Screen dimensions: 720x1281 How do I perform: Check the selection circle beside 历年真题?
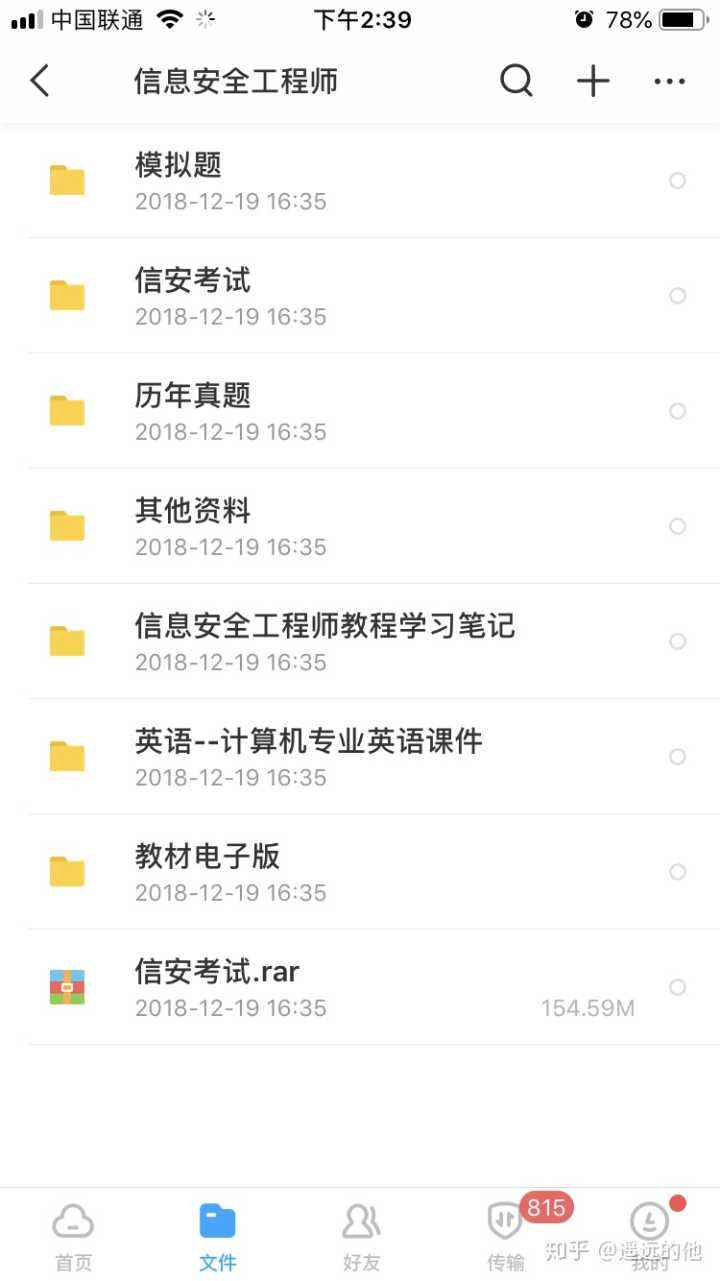pos(678,411)
